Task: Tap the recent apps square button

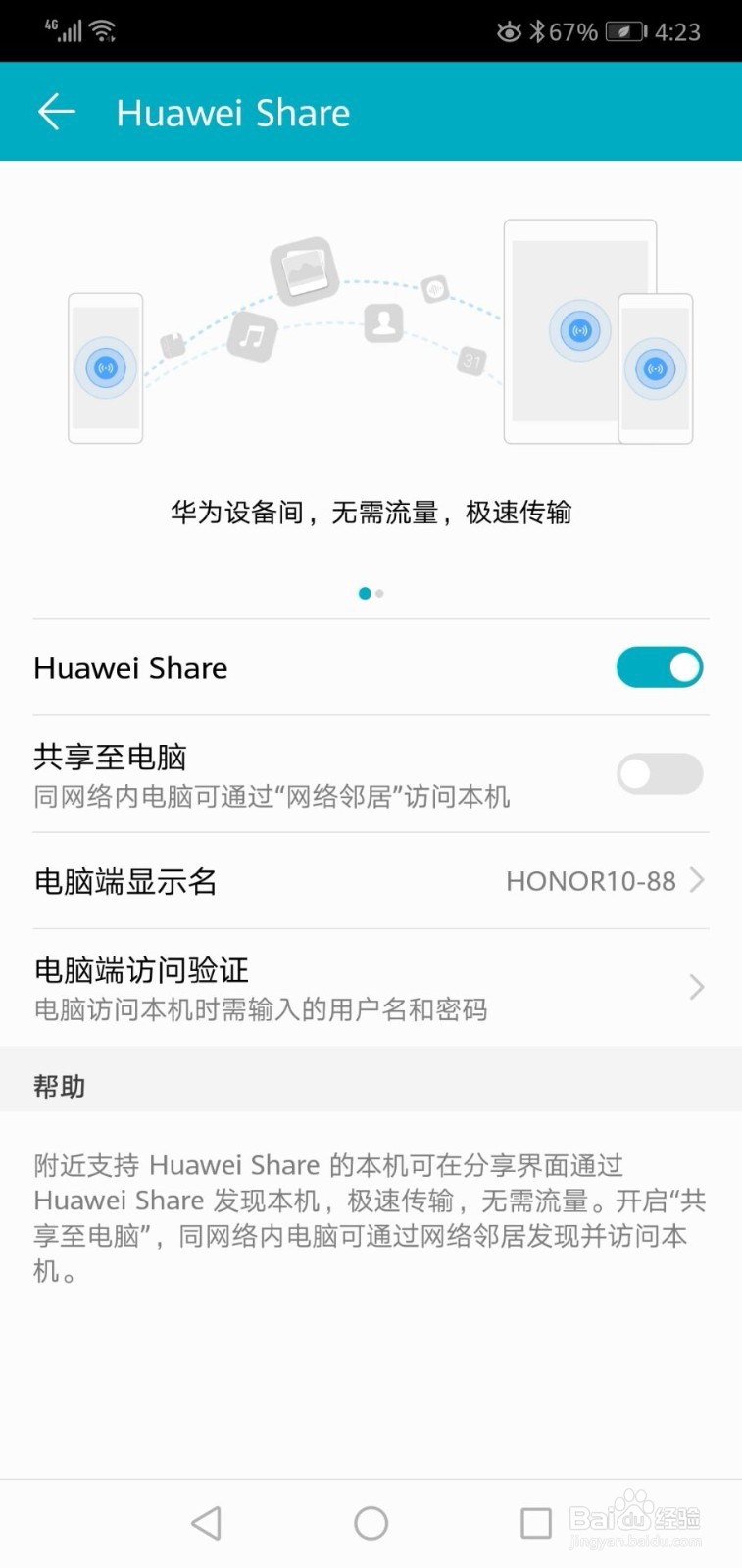Action: (x=535, y=1522)
